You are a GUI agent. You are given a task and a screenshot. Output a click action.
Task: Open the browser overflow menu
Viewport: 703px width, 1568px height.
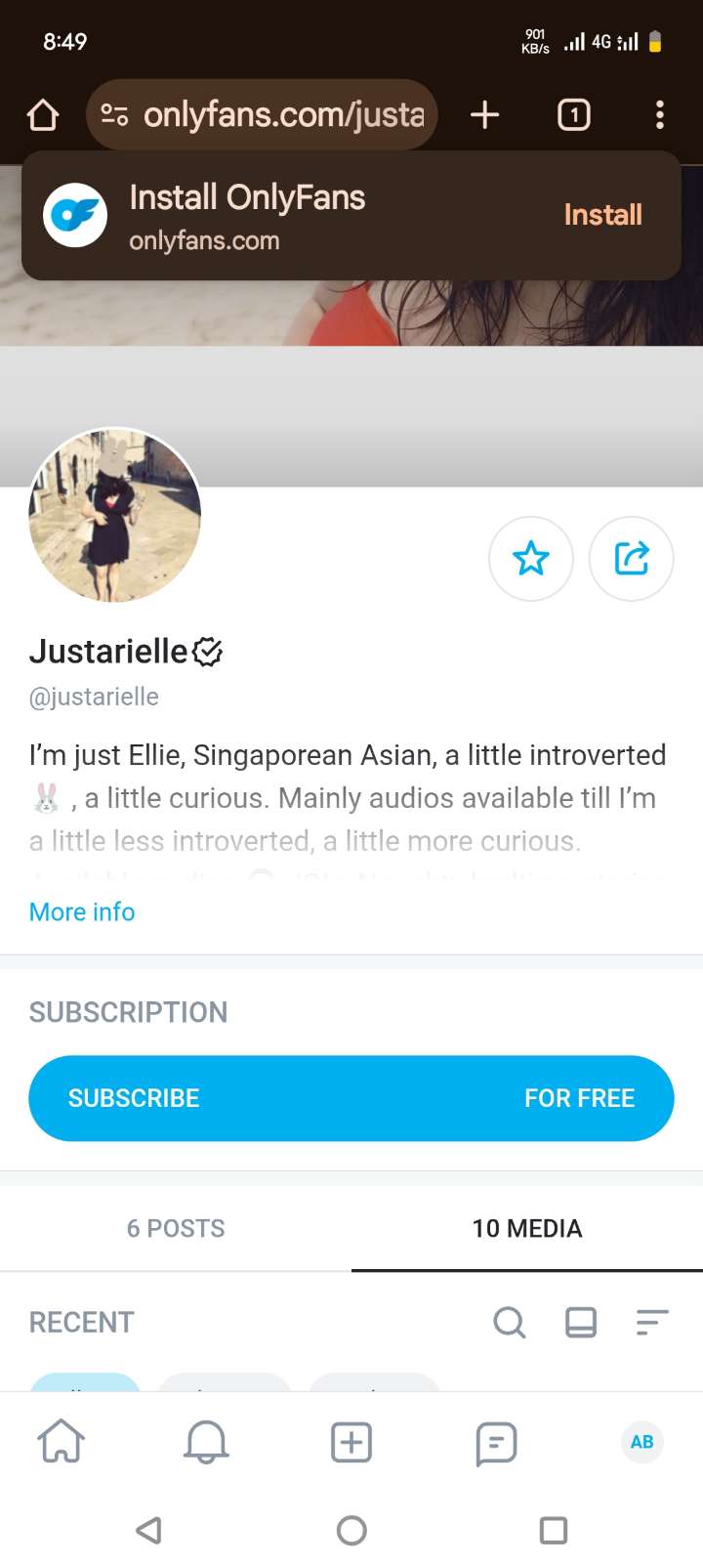pyautogui.click(x=660, y=115)
